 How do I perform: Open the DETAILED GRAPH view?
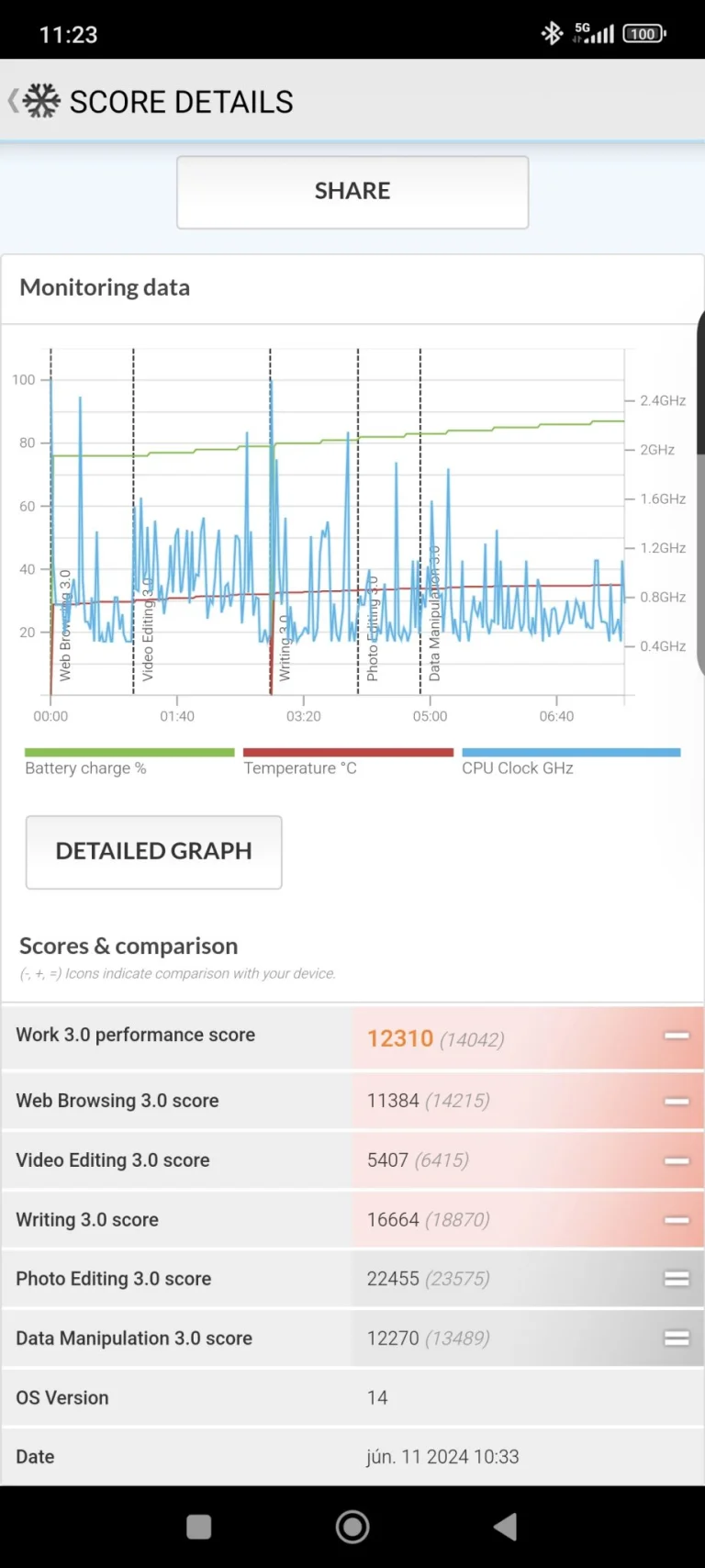click(x=153, y=851)
